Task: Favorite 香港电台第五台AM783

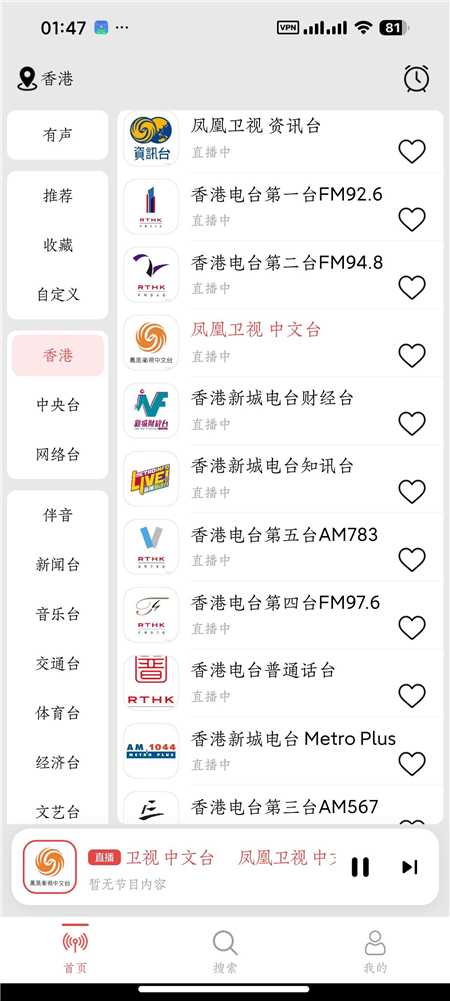Action: (412, 560)
